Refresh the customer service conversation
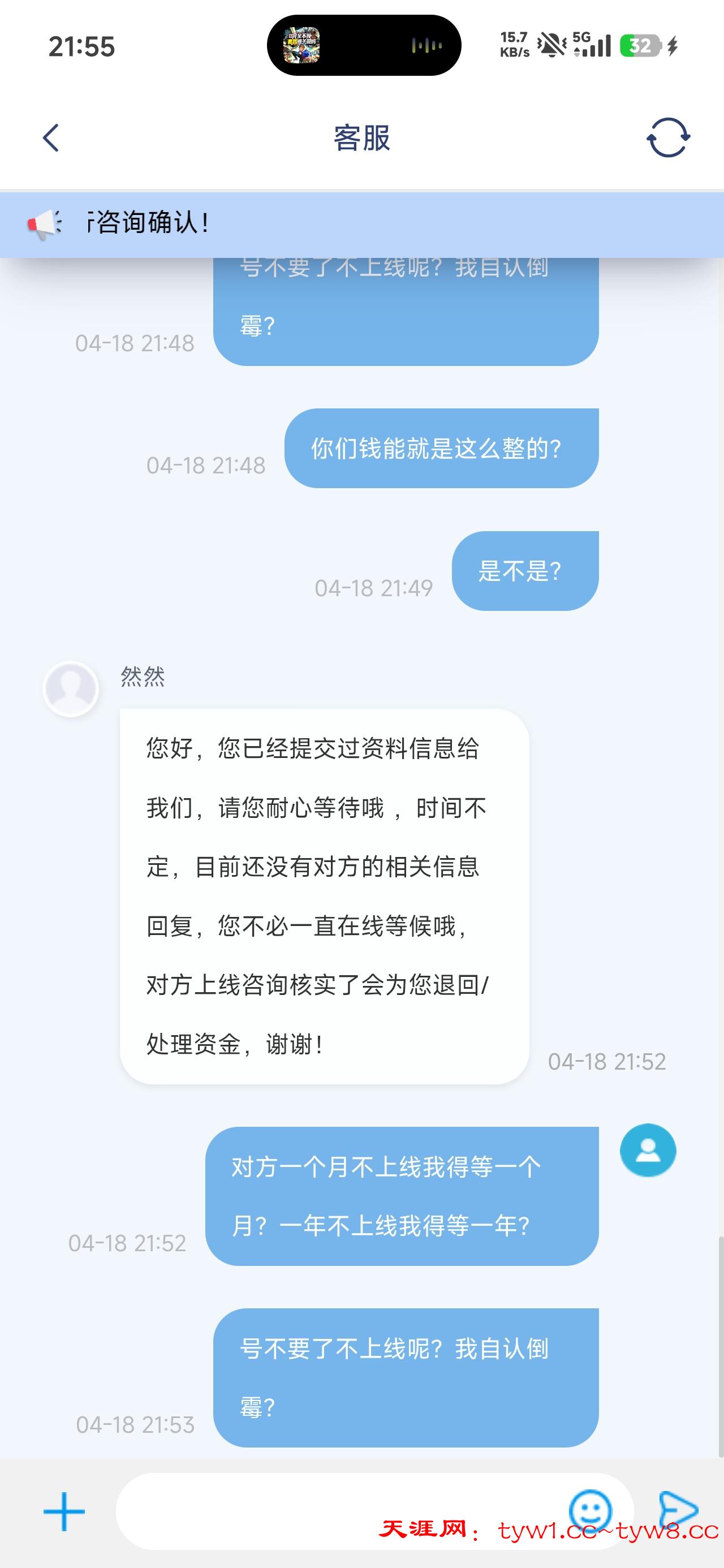The width and height of the screenshot is (724, 1568). pos(667,137)
